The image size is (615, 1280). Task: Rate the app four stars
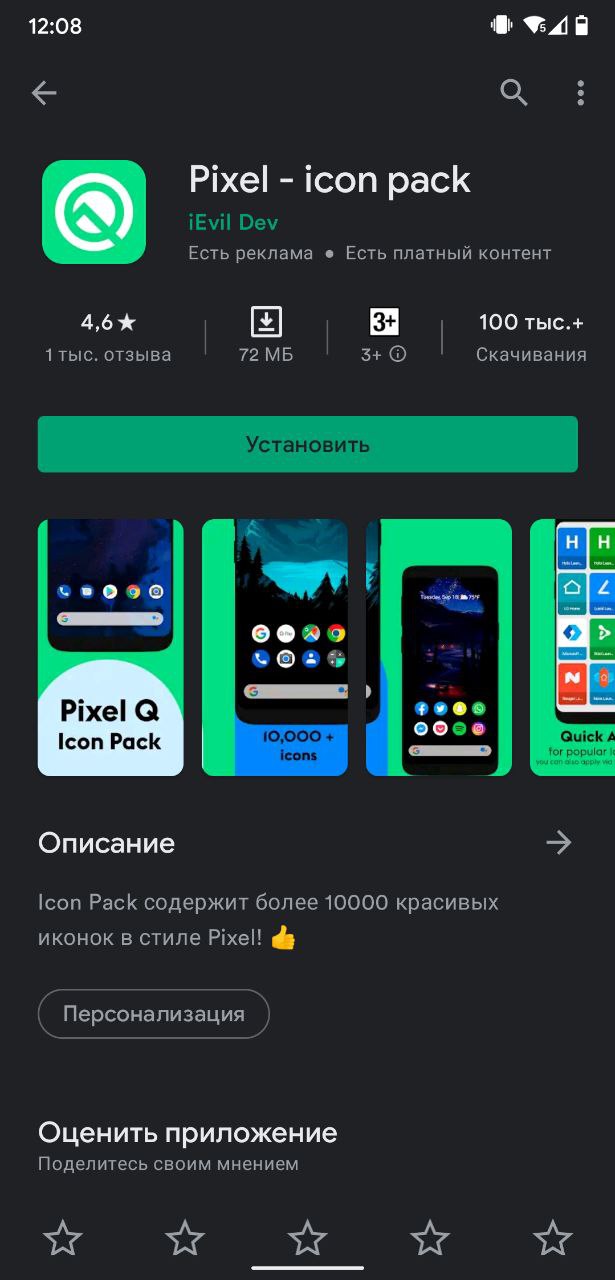430,1239
